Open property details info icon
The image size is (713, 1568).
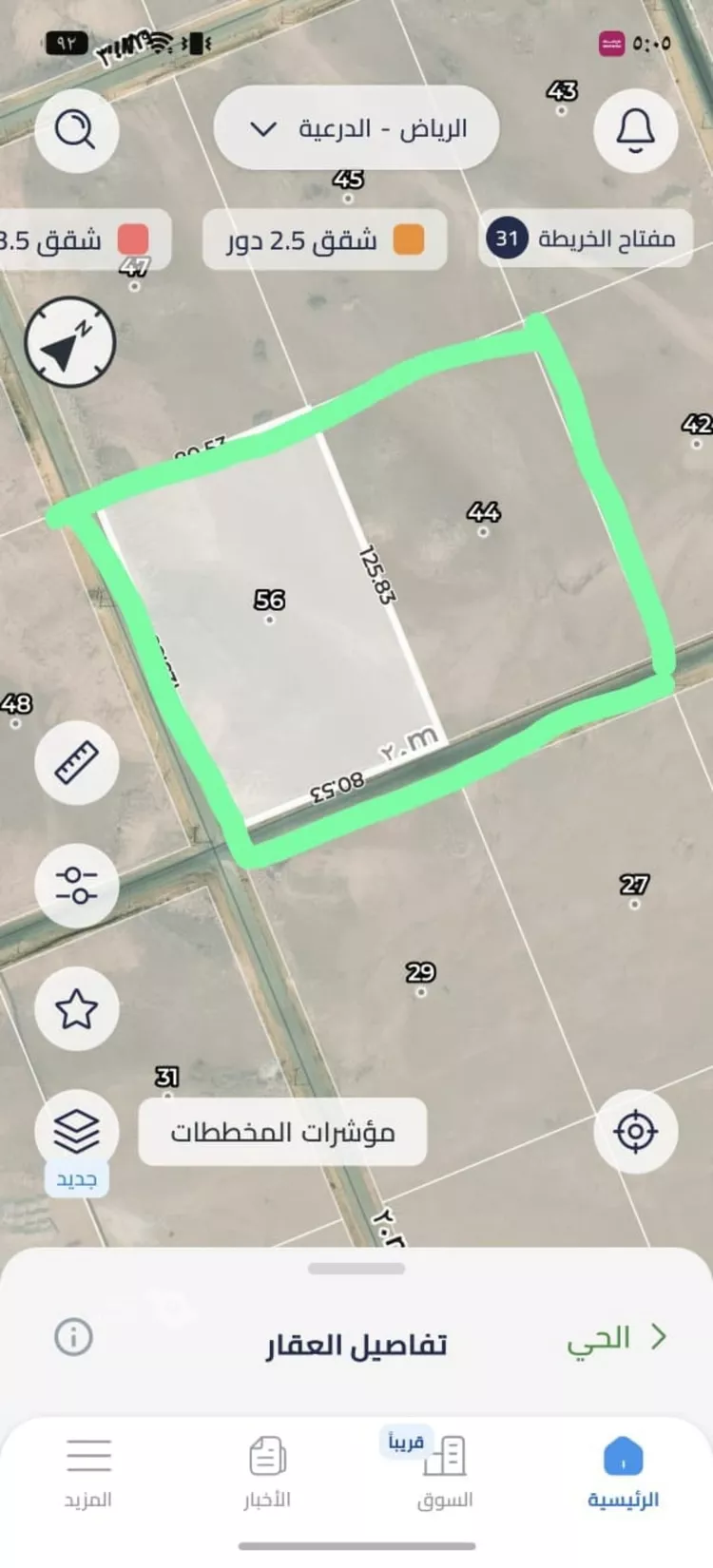click(x=74, y=1337)
